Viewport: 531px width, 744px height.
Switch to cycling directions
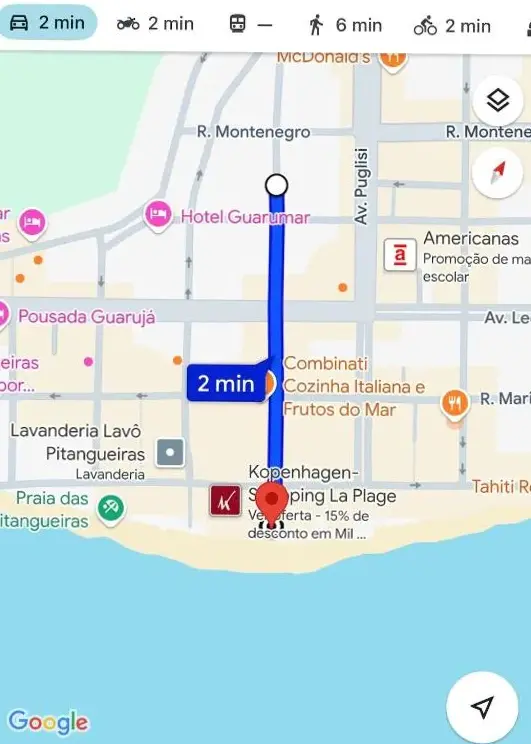pos(452,26)
